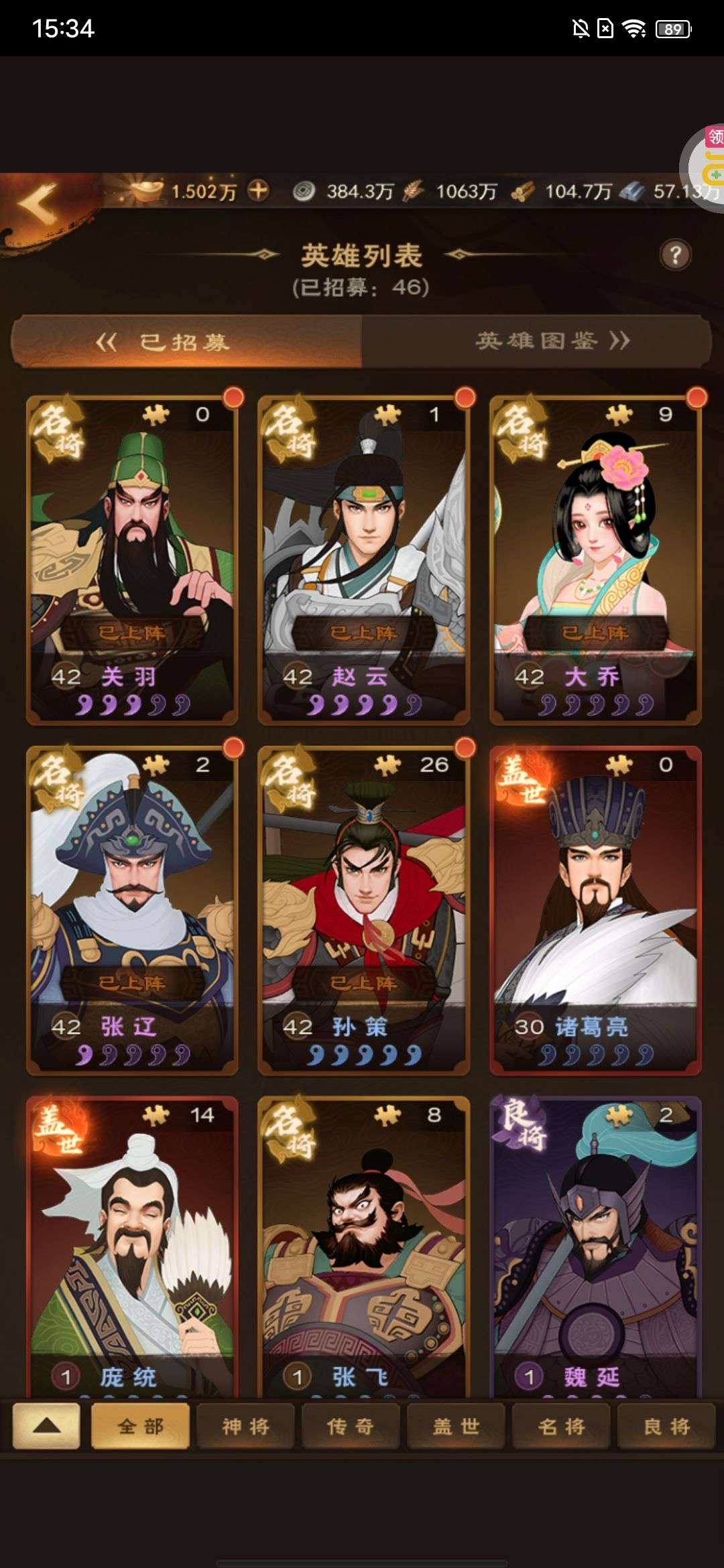Open the hero card for 关羽

tap(132, 560)
